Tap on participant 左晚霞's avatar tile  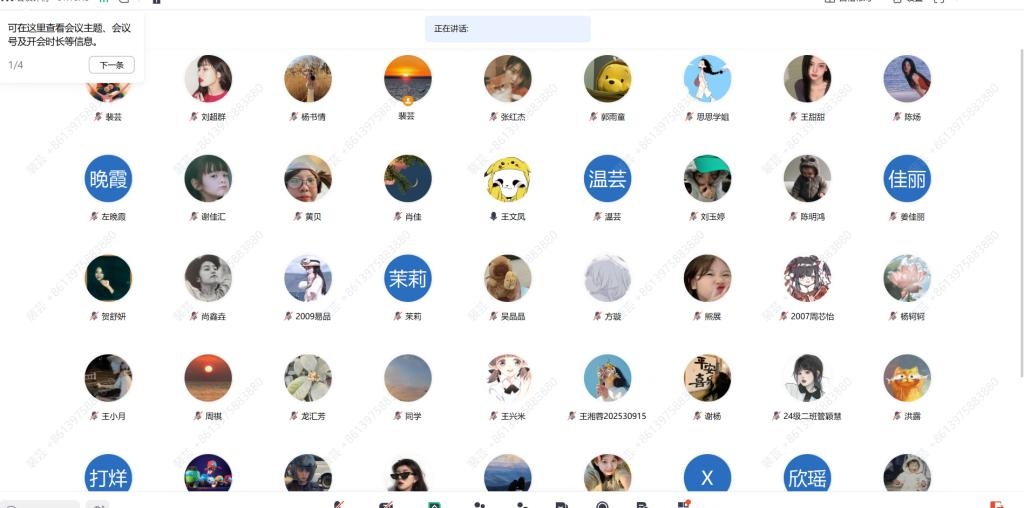(x=108, y=179)
